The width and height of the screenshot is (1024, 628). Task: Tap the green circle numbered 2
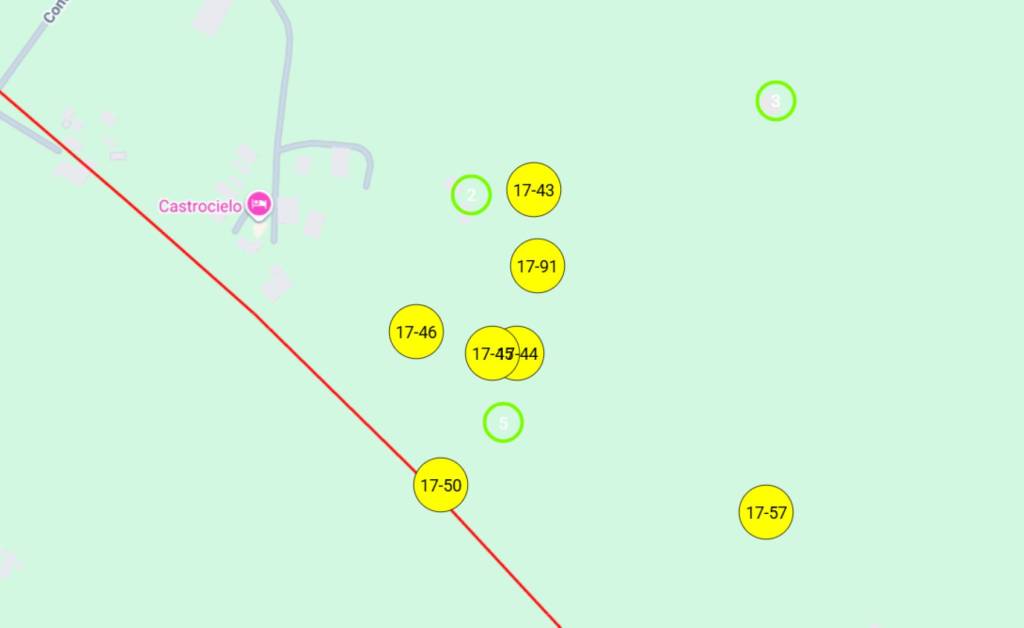click(x=471, y=195)
